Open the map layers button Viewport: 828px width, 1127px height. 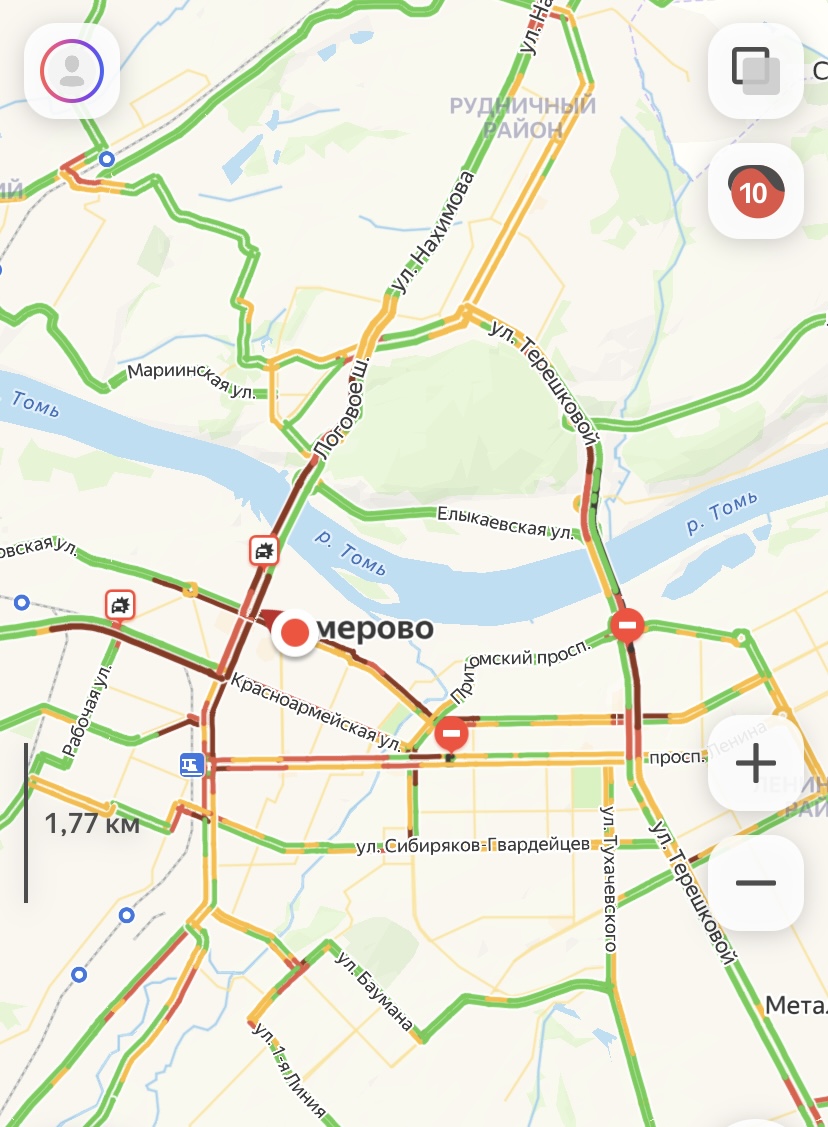click(x=755, y=71)
